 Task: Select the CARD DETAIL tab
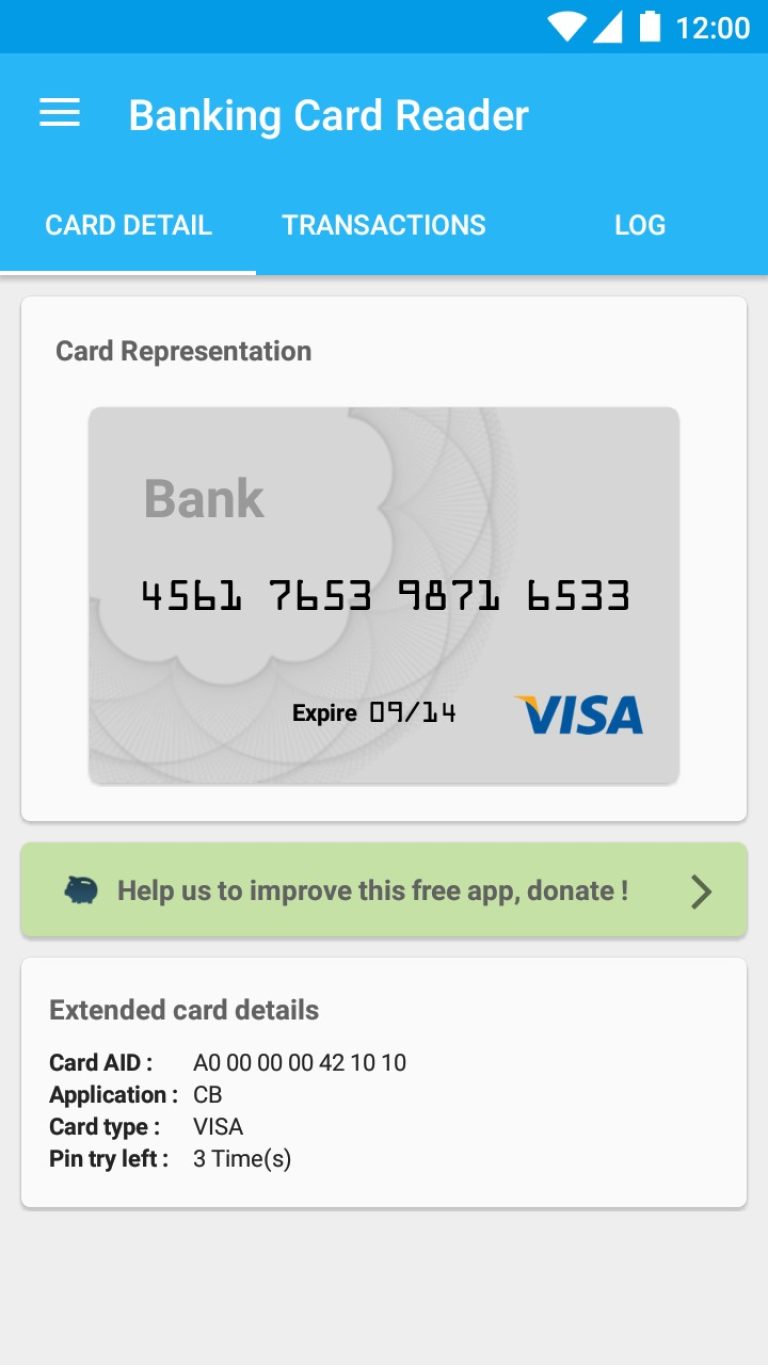click(x=127, y=225)
